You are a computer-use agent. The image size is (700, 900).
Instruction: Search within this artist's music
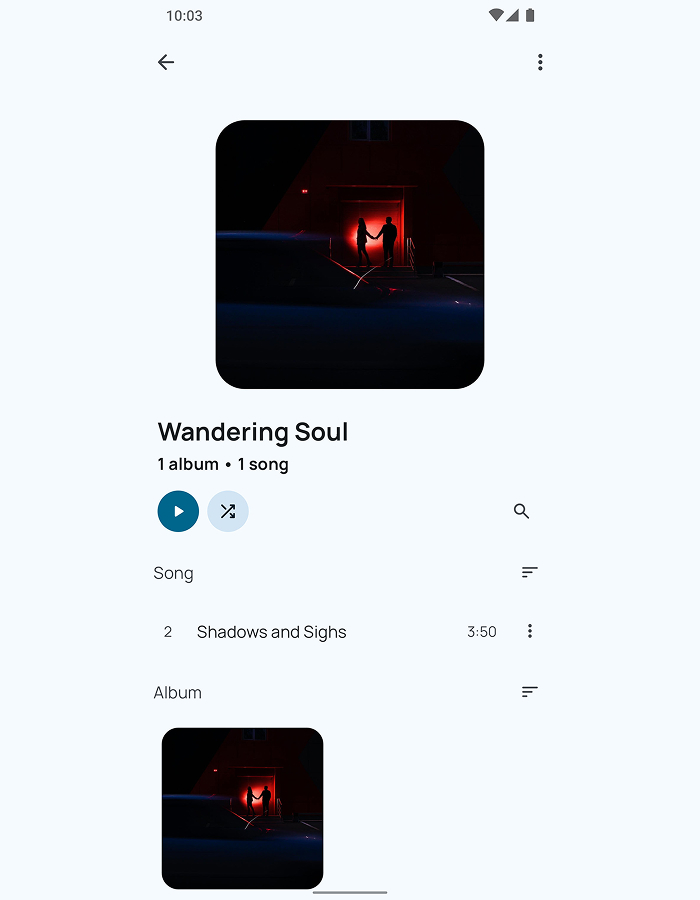click(521, 511)
